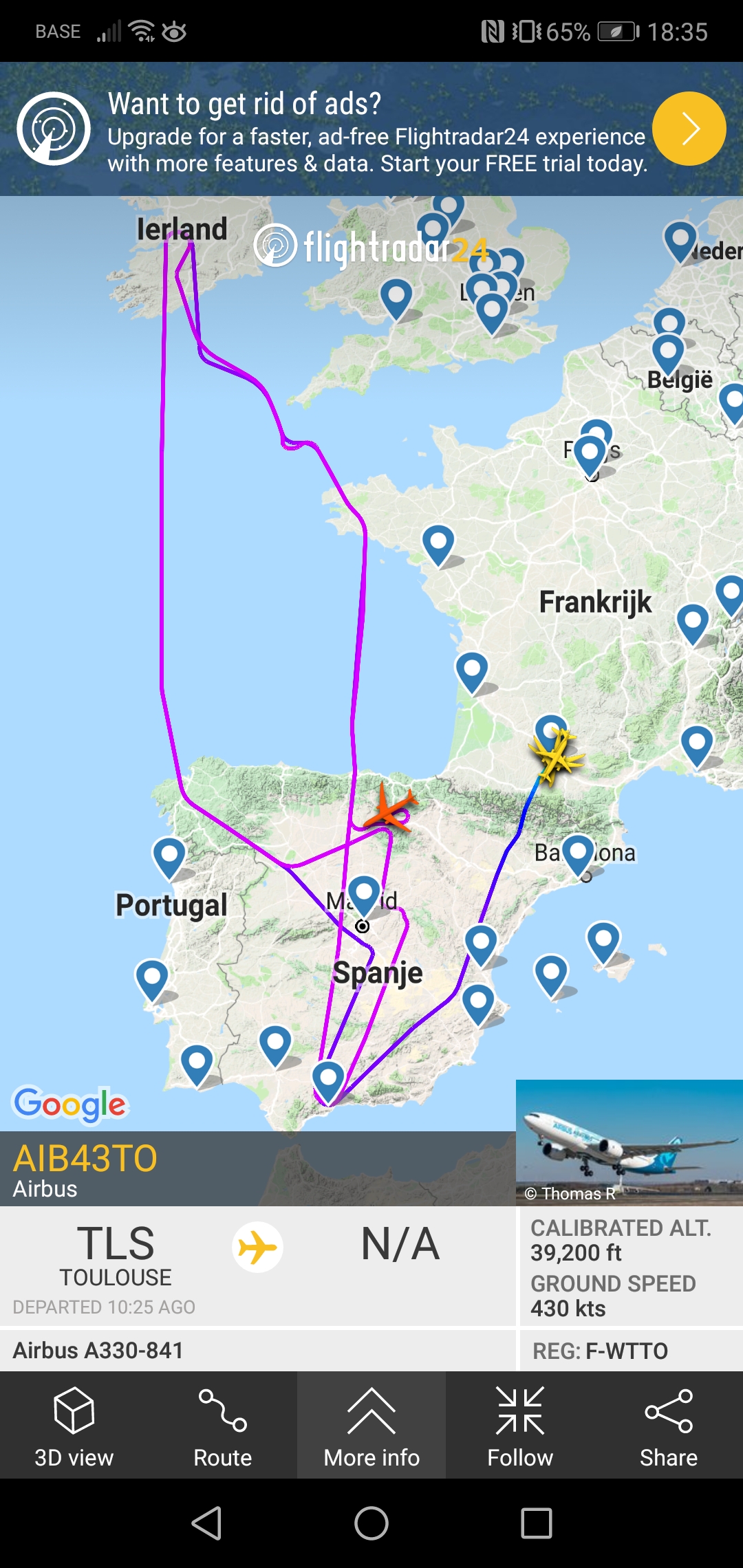The image size is (743, 1568).
Task: Show the flight Route
Action: [222, 1425]
